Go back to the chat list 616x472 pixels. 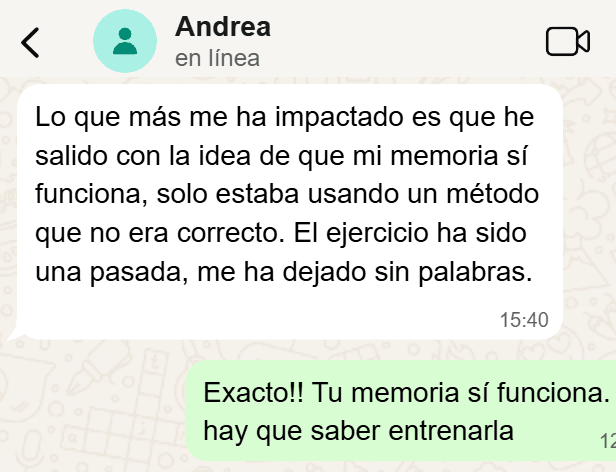tap(31, 42)
